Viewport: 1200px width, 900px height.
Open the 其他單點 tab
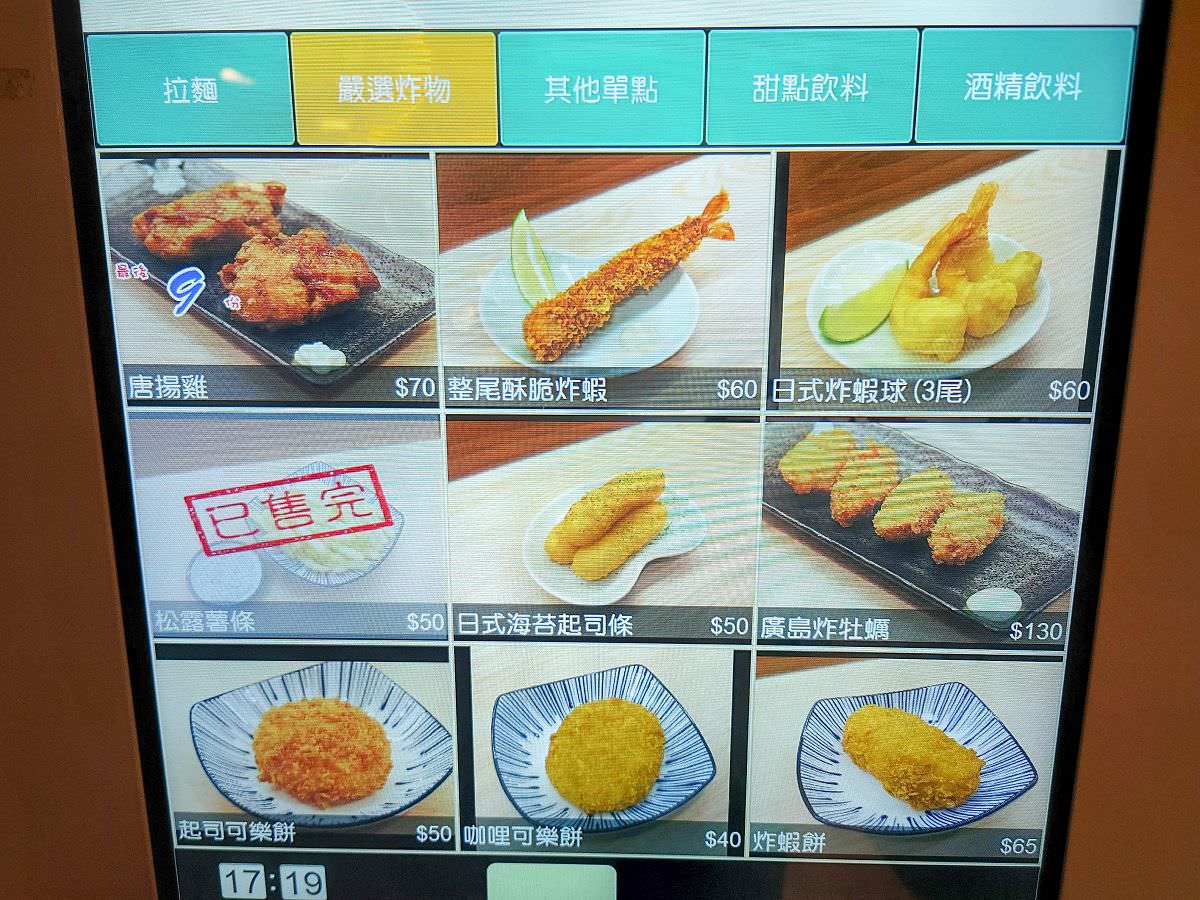tap(601, 89)
